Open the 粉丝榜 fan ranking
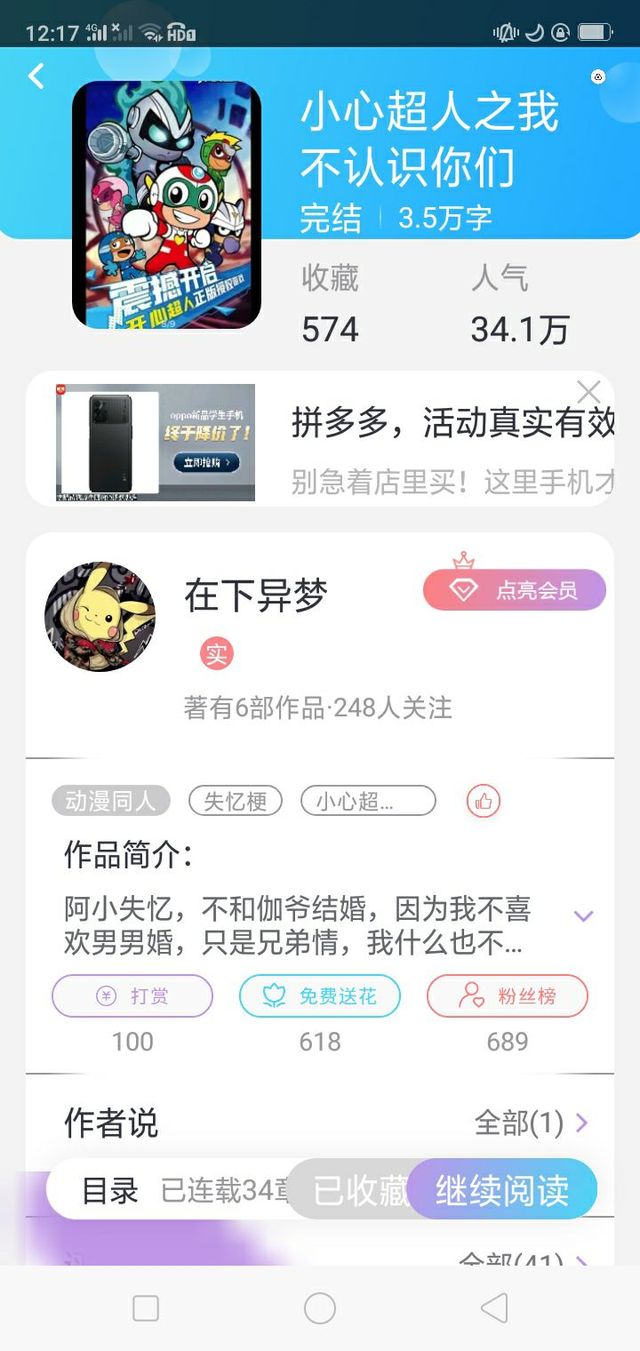The height and width of the screenshot is (1351, 640). point(507,996)
